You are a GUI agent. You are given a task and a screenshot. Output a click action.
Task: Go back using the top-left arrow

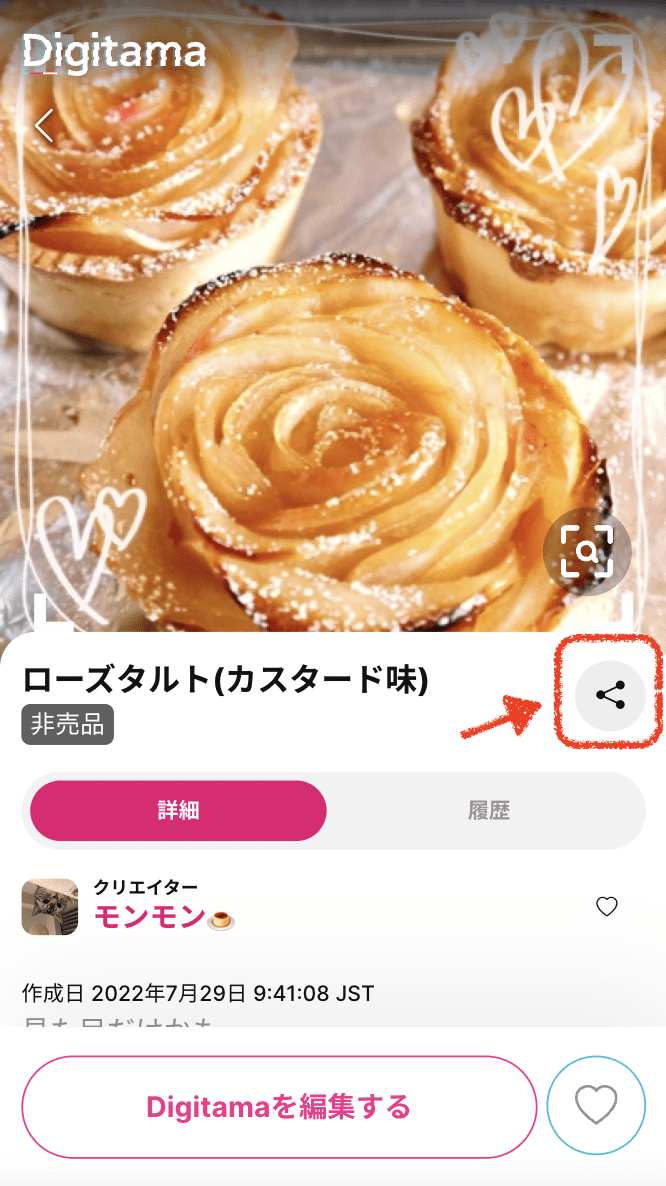pos(43,127)
